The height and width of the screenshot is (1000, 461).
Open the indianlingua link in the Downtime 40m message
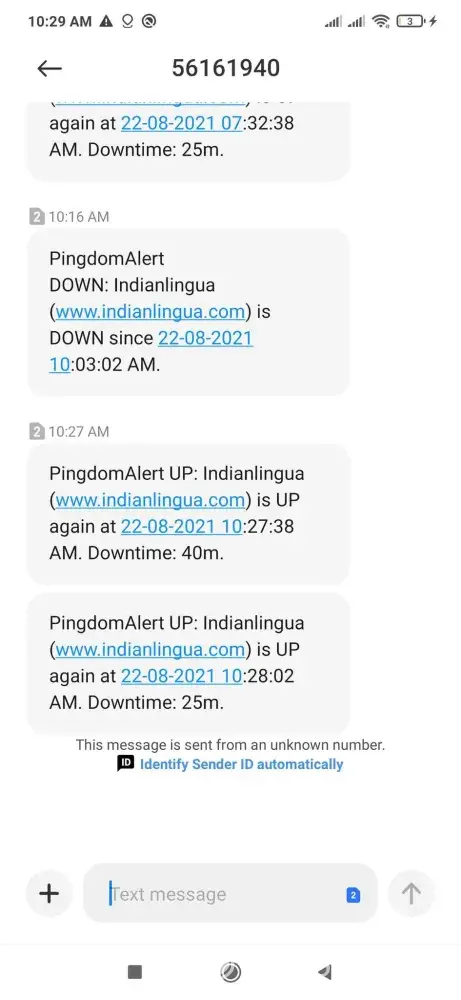(x=150, y=501)
